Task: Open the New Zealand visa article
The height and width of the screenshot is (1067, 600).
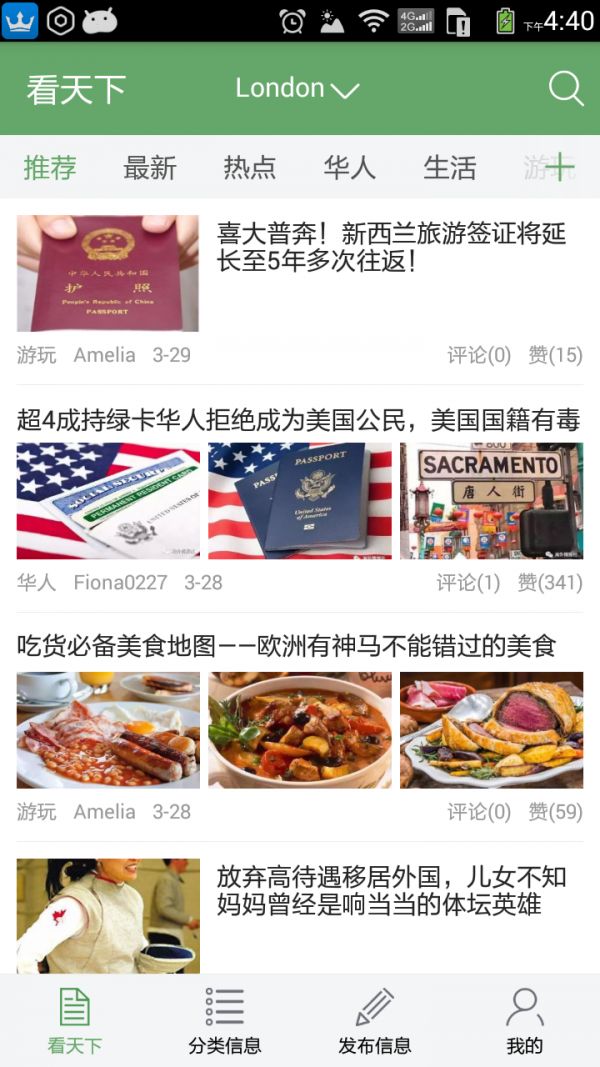Action: [x=390, y=248]
